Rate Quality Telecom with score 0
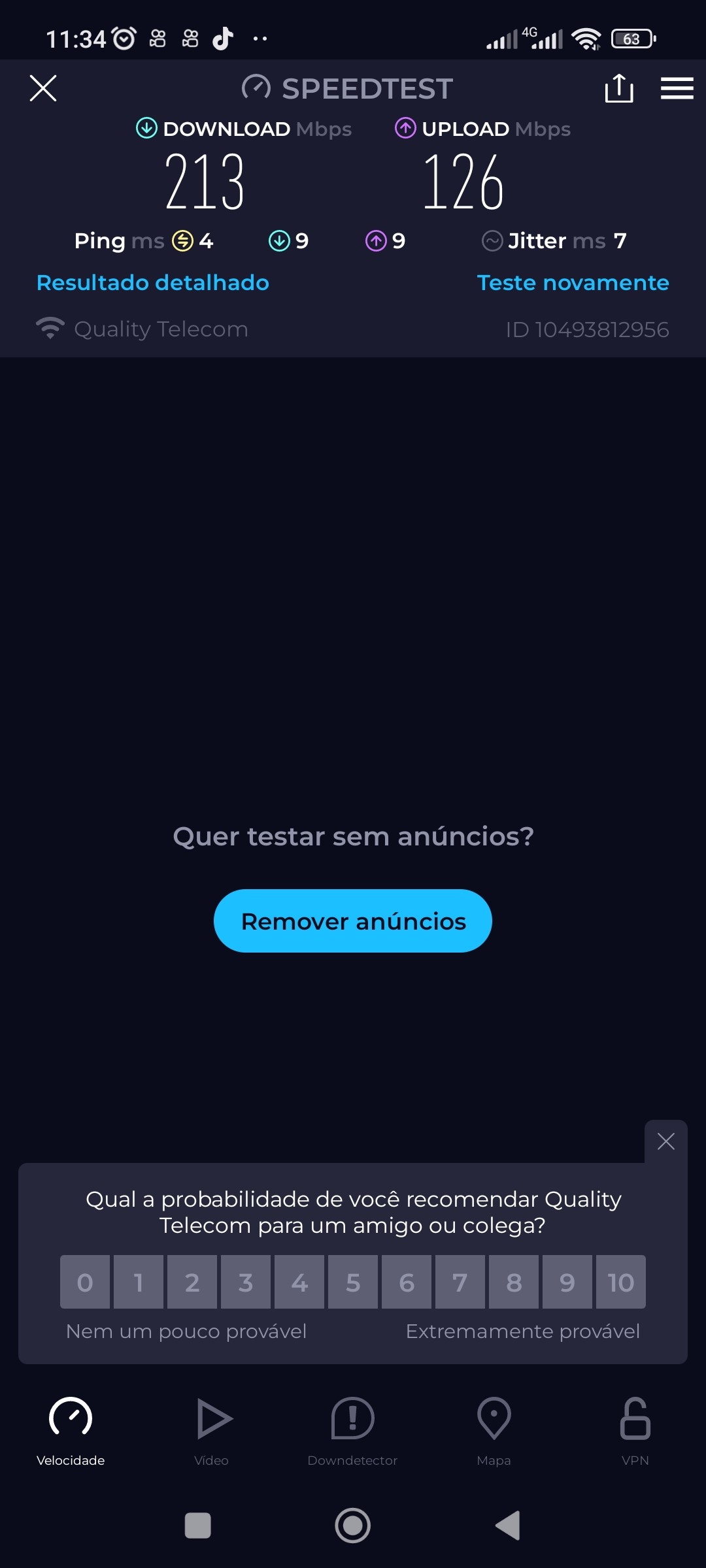The width and height of the screenshot is (706, 1568). coord(85,1282)
